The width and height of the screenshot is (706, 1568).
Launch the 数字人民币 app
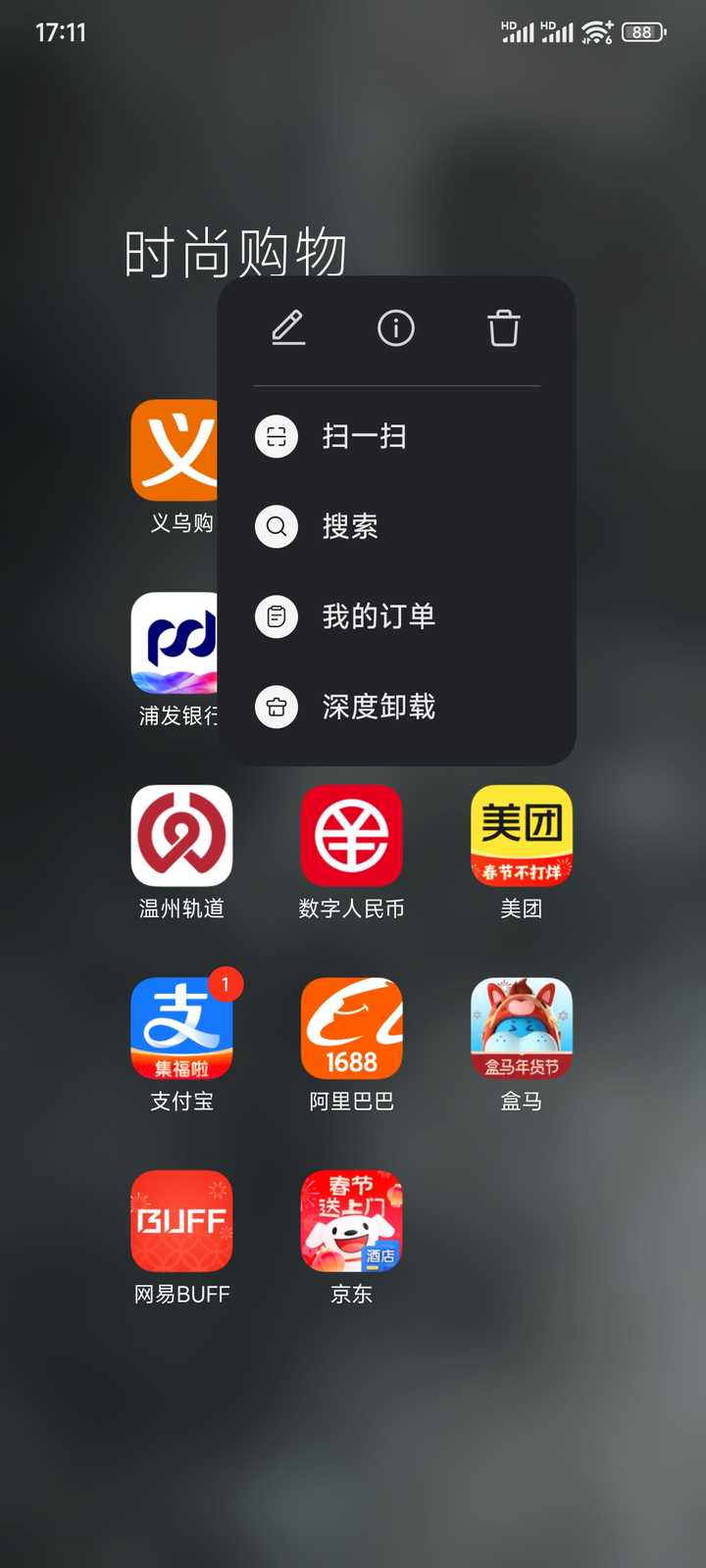click(351, 836)
